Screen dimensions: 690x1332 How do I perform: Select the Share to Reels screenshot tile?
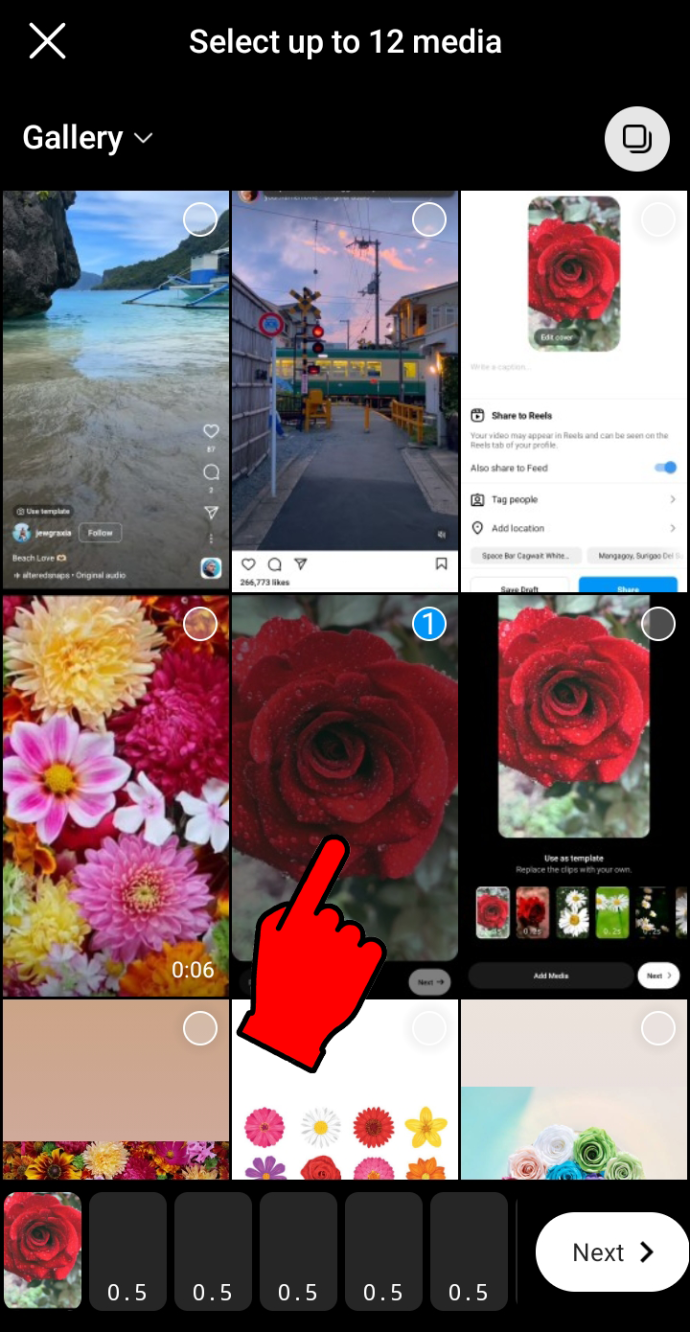[x=574, y=390]
